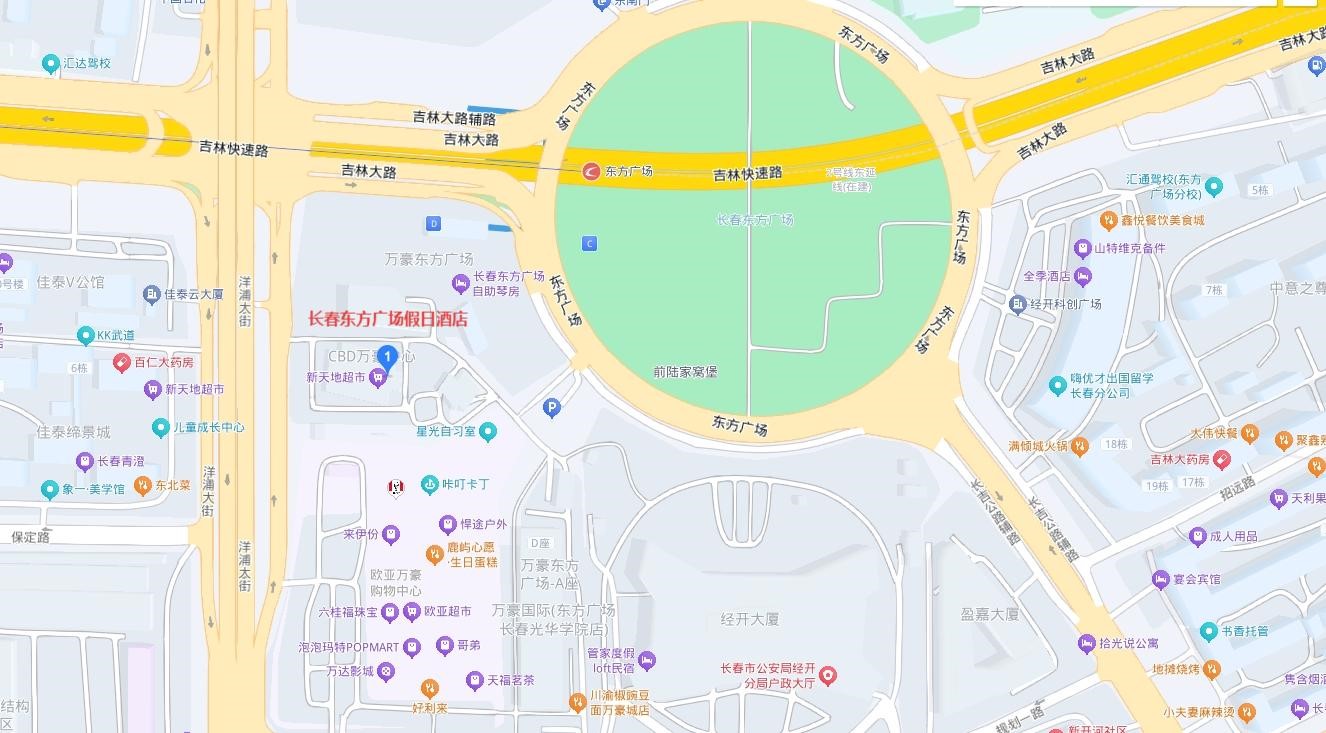View the 拾光说公寓 marker
Viewport: 1326px width, 733px height.
[x=1087, y=644]
